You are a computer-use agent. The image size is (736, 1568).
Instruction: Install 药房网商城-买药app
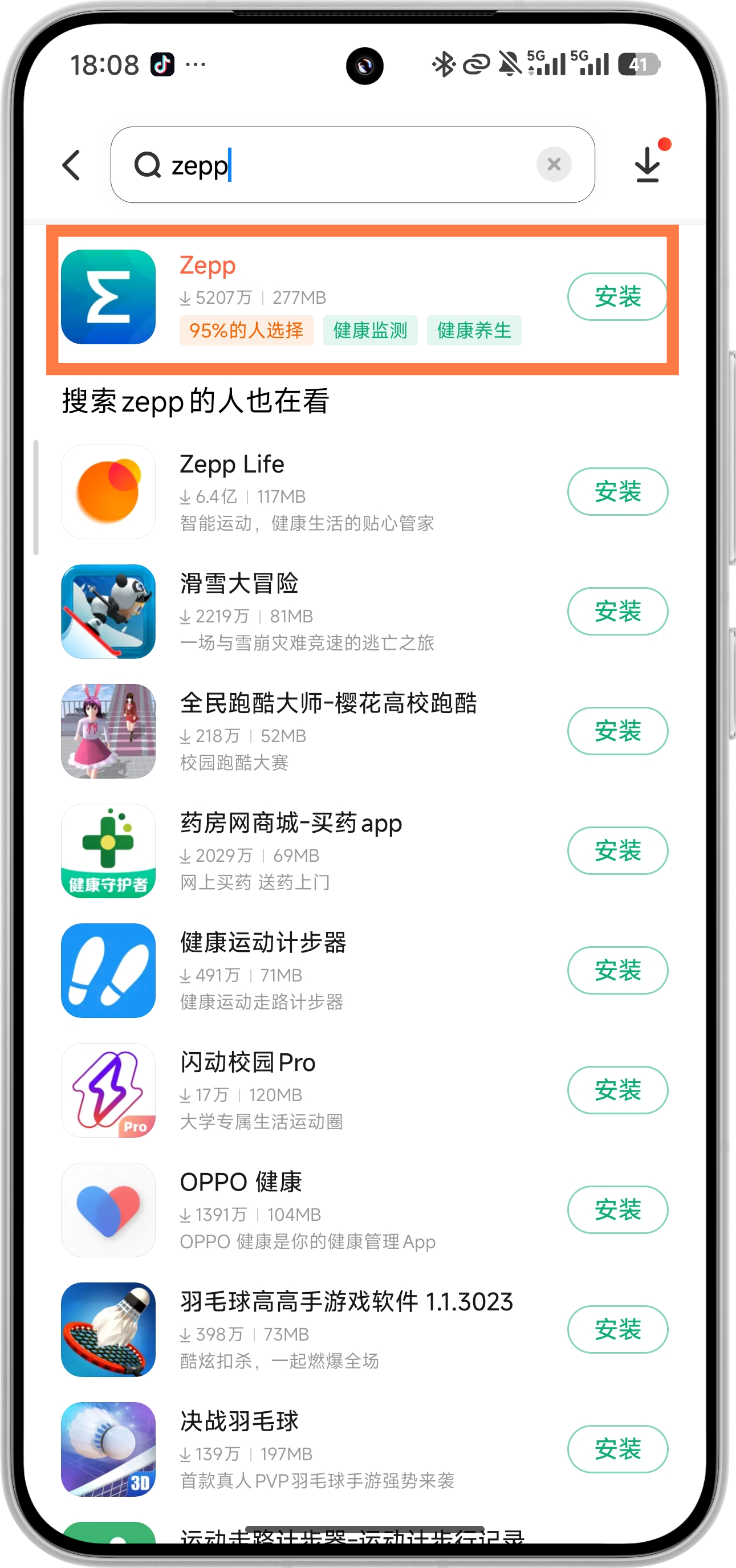(617, 851)
